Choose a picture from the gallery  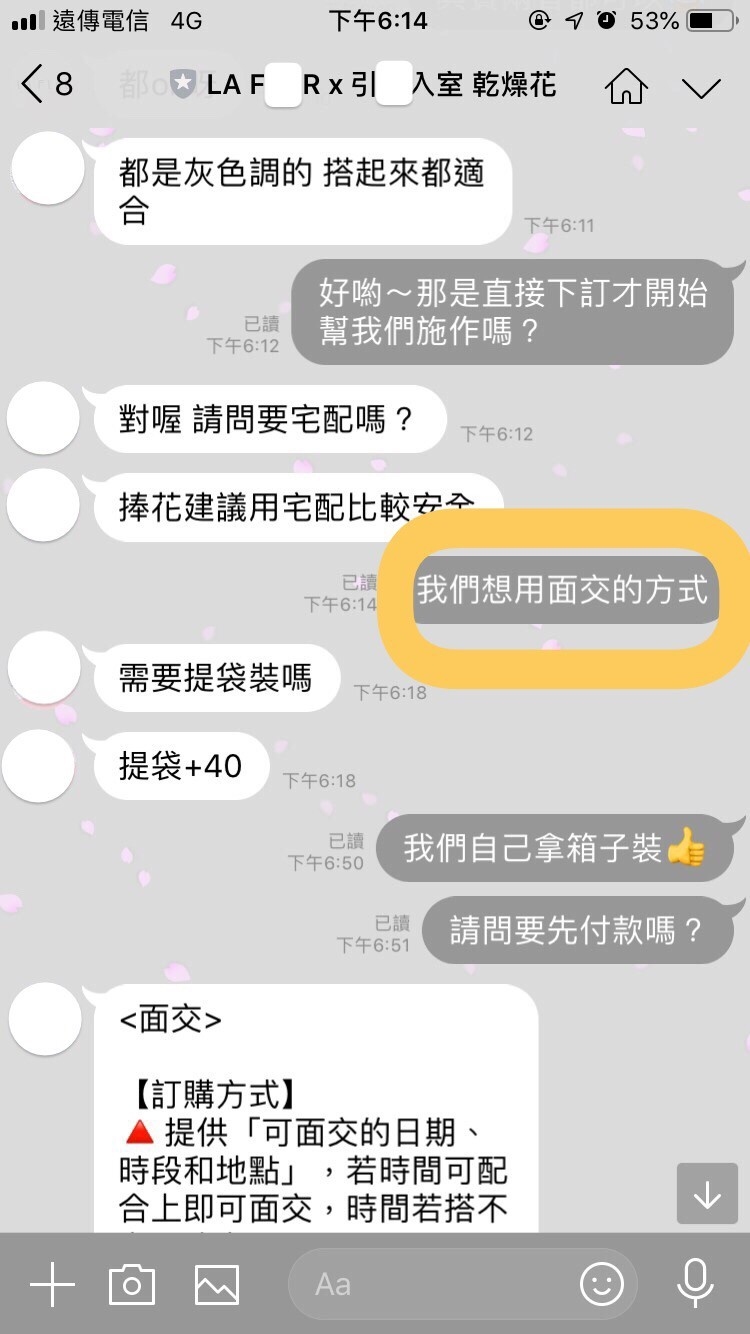click(217, 1284)
